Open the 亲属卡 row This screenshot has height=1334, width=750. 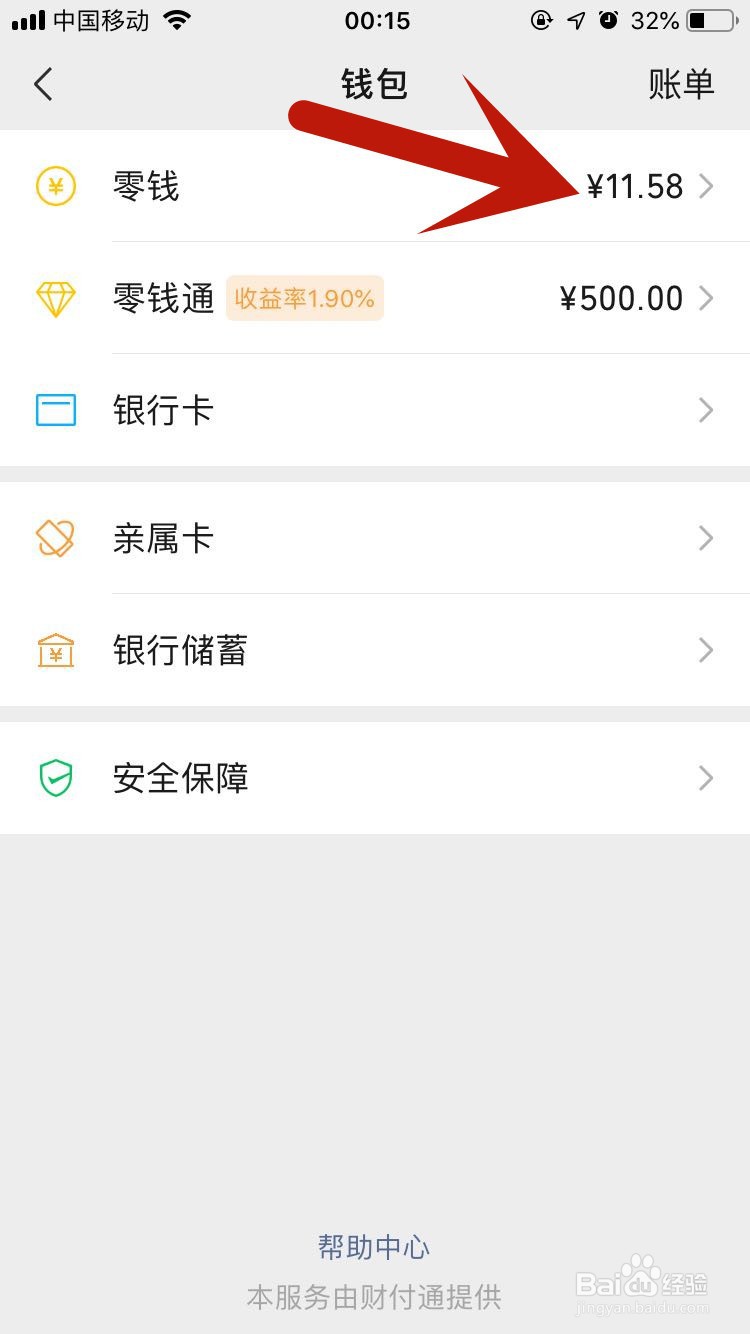click(x=375, y=538)
